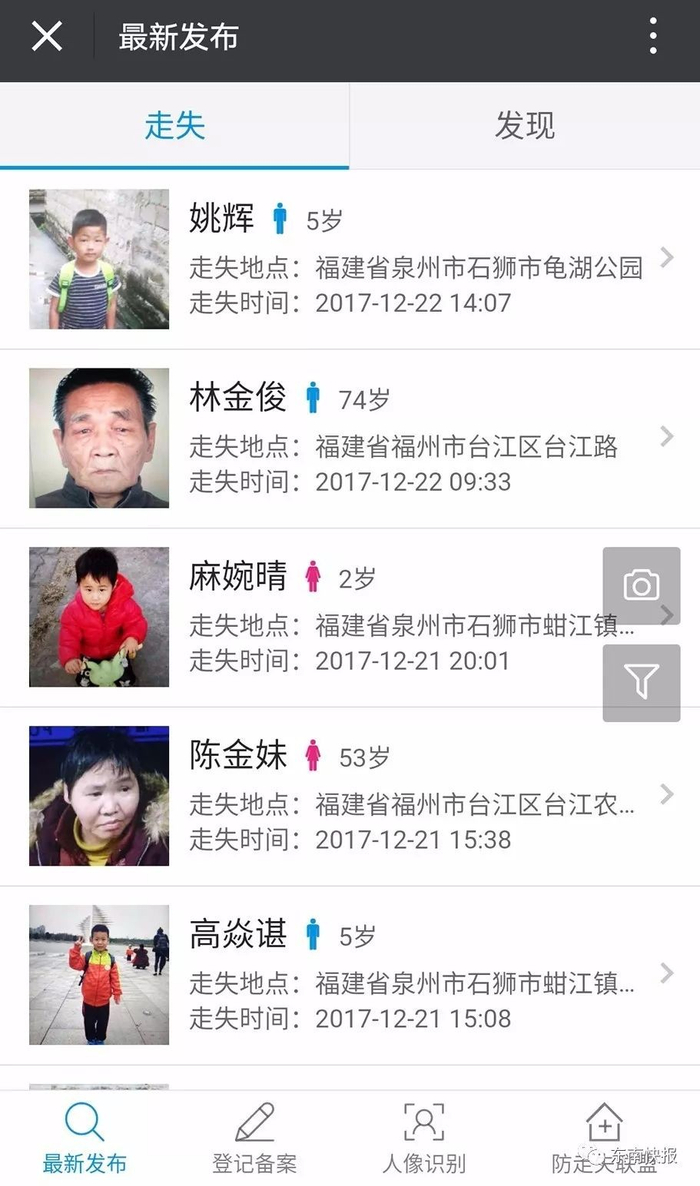
Task: Open the three-dot overflow menu
Action: pos(653,38)
